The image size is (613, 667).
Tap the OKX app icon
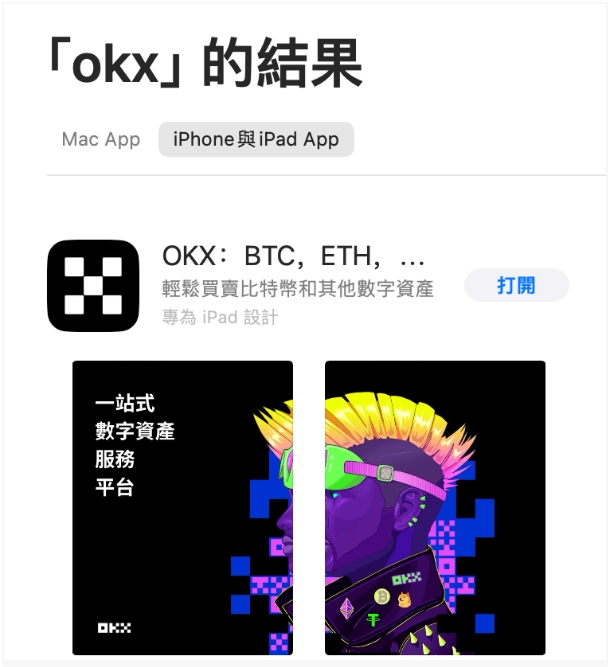[x=93, y=285]
